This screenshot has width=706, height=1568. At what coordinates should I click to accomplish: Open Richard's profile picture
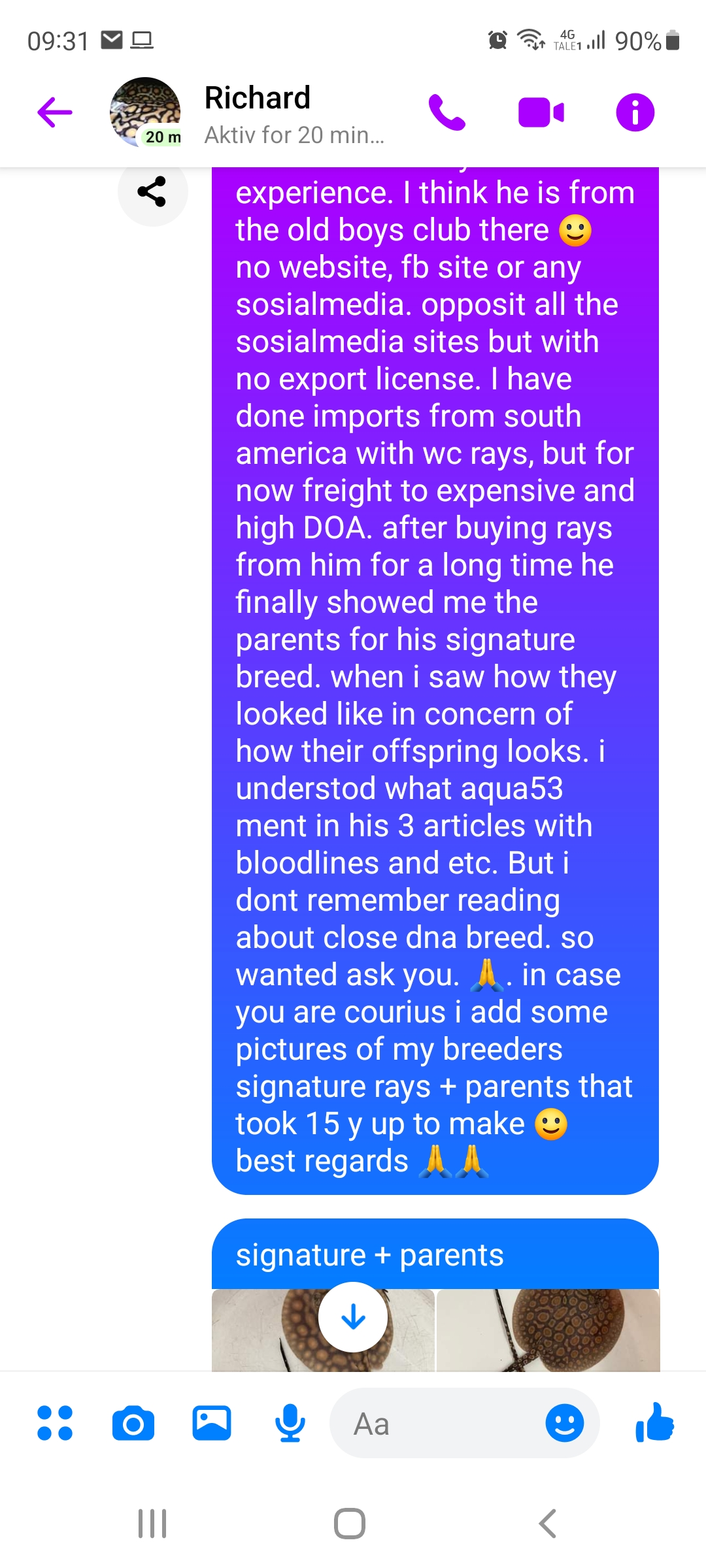(145, 112)
